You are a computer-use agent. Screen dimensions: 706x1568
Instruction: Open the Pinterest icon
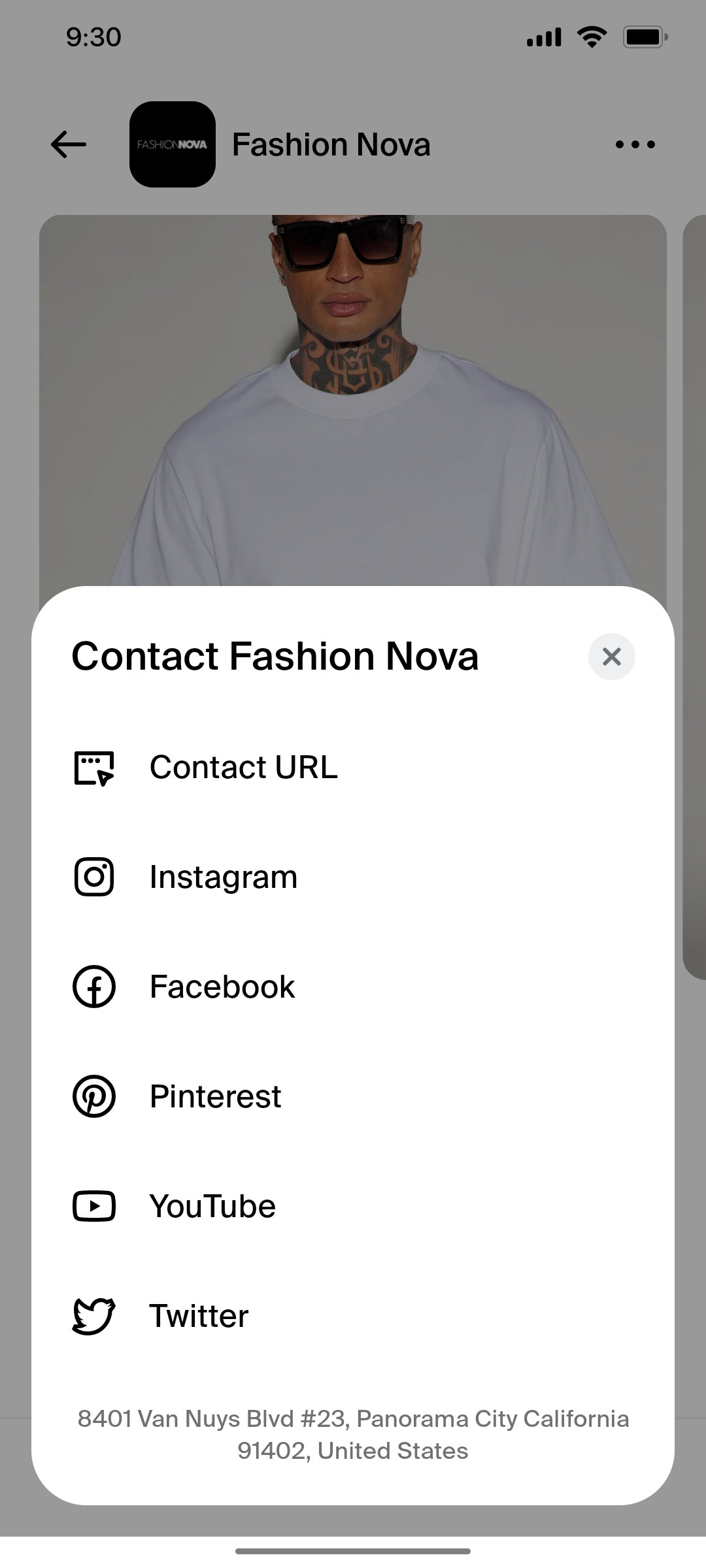point(94,1096)
